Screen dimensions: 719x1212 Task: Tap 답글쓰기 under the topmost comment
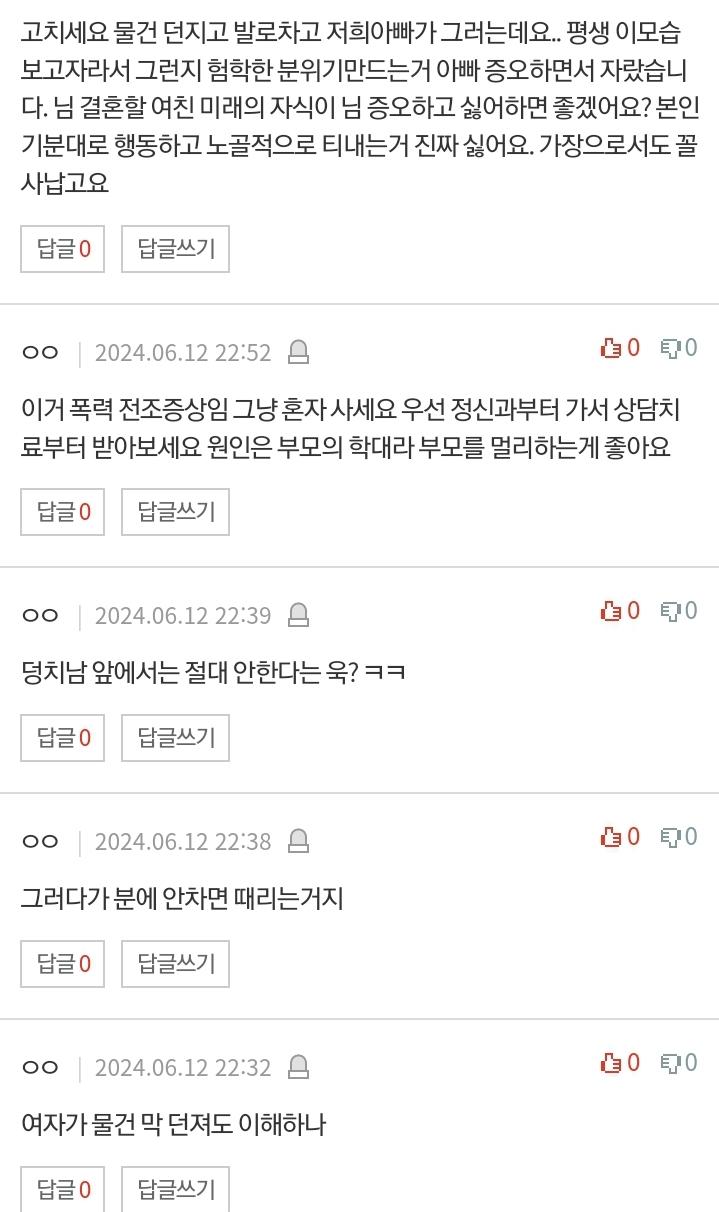pos(175,249)
